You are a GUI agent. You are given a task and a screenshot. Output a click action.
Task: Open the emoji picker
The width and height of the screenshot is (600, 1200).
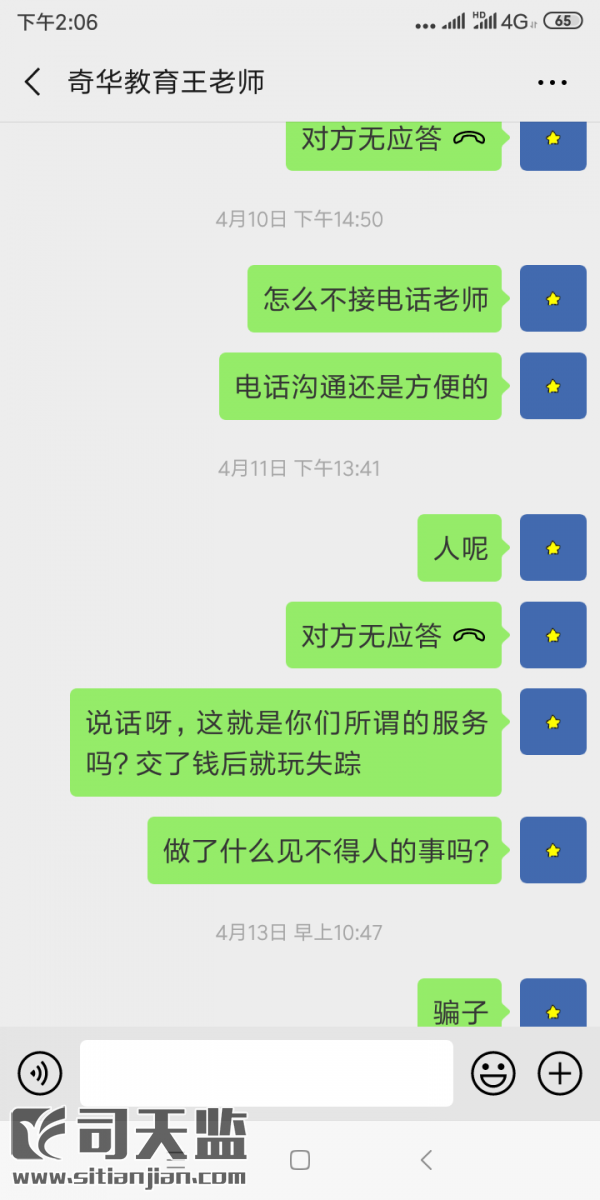click(493, 1074)
